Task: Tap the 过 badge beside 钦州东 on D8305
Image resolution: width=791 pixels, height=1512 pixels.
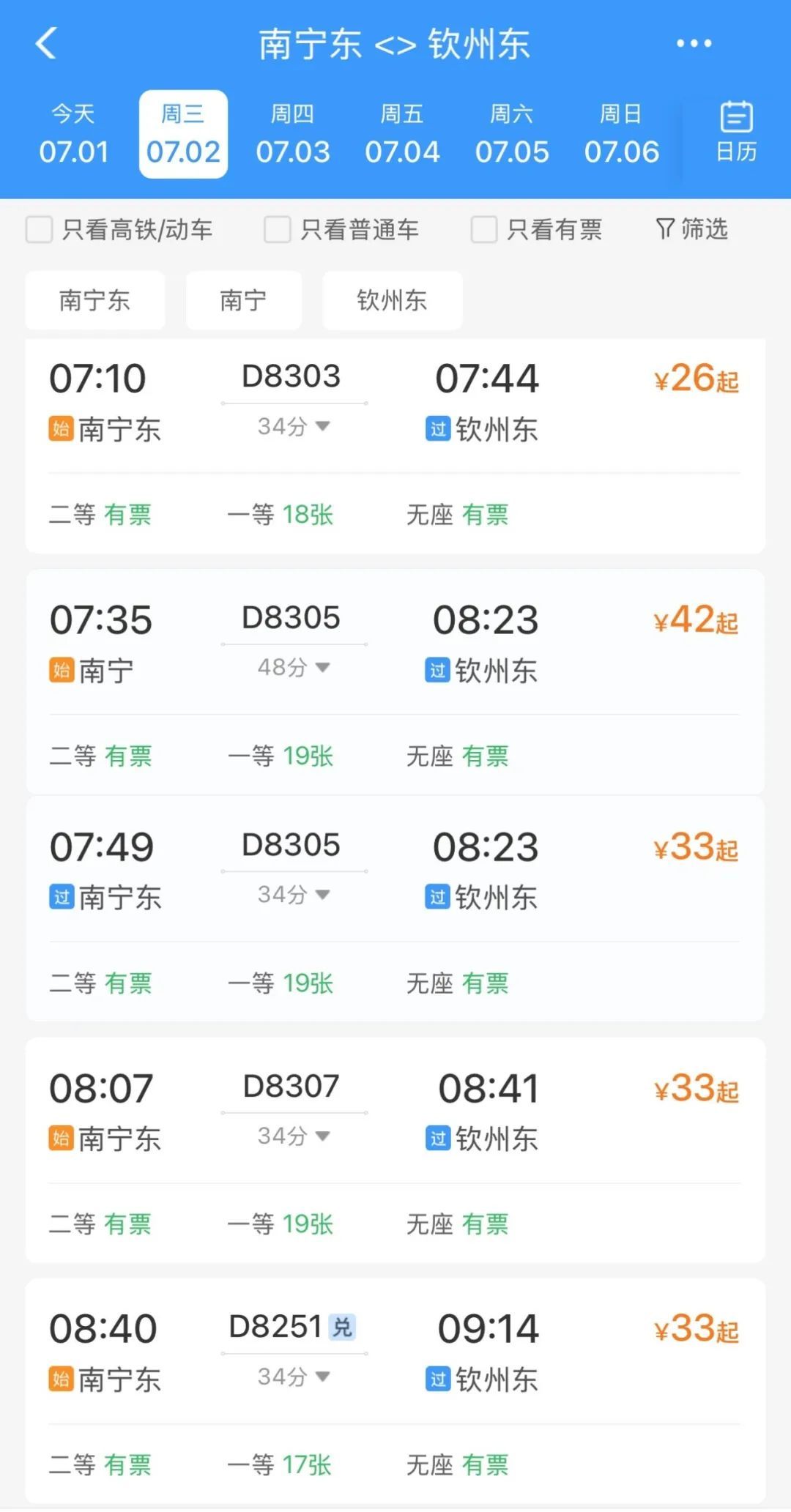Action: click(437, 669)
